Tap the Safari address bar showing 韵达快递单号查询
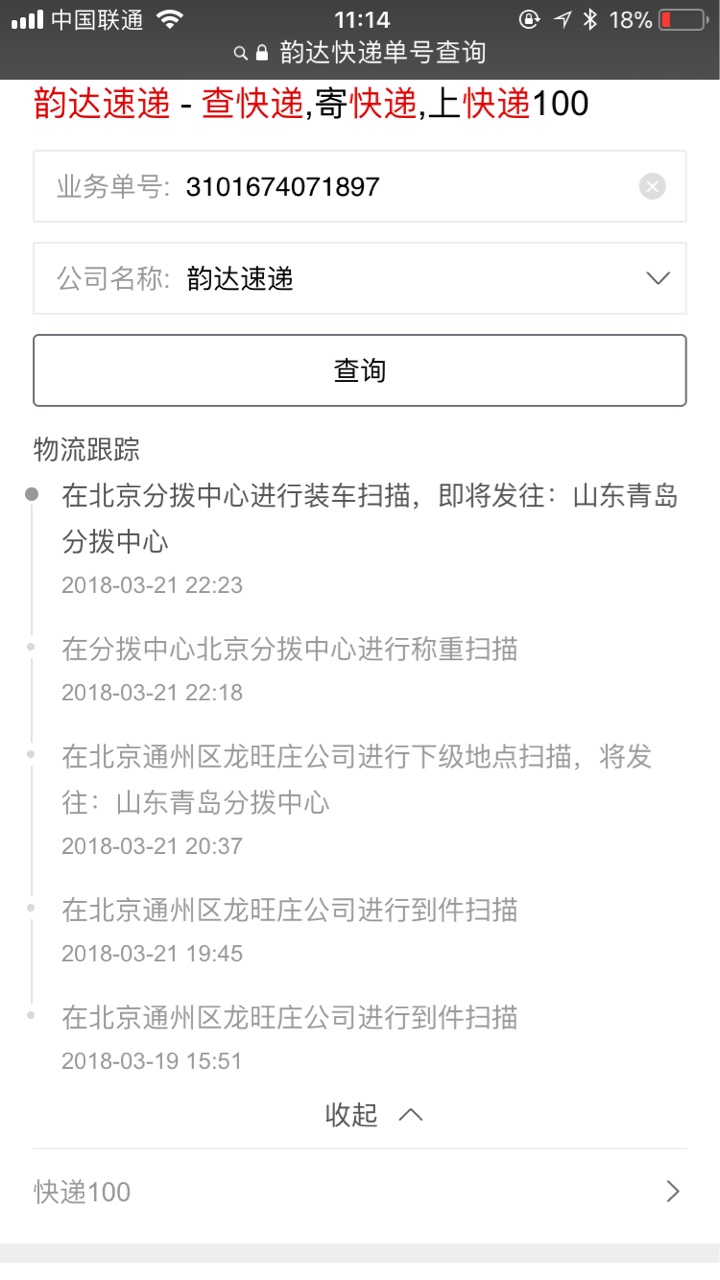Screen dimensions: 720x1280 click(360, 52)
